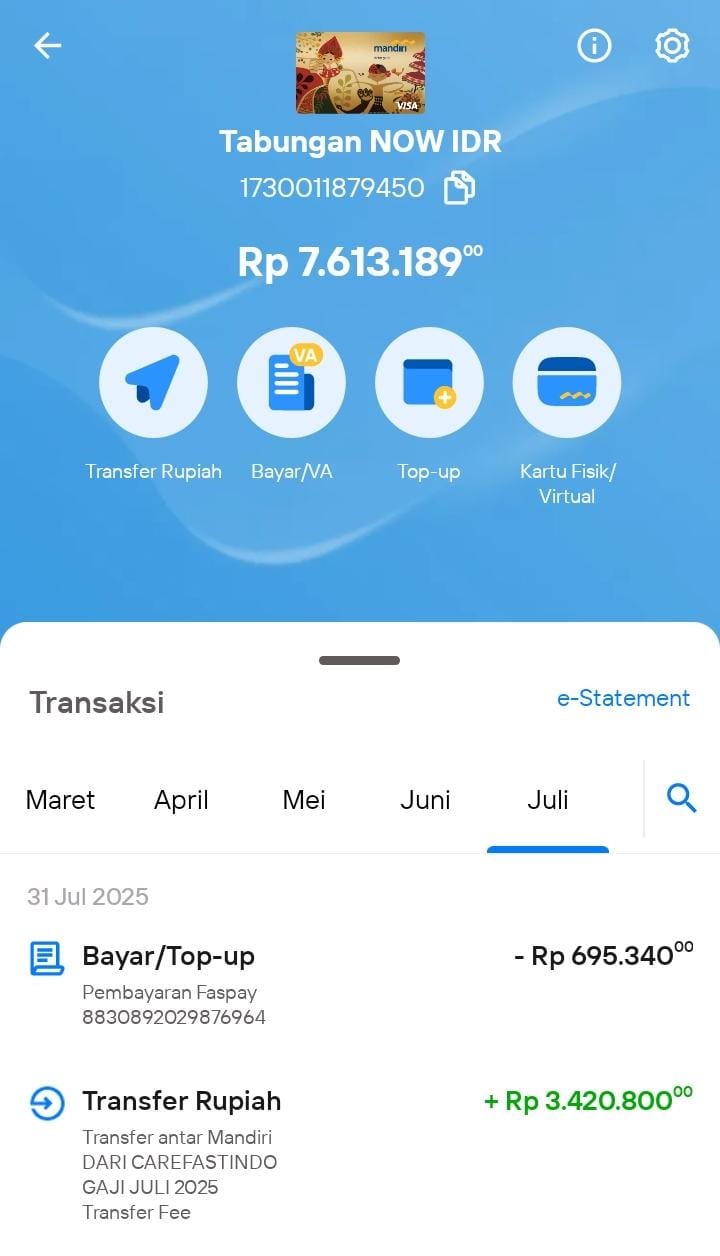Viewport: 720px width, 1256px height.
Task: Tap the Mandiri debit card image
Action: (x=360, y=73)
